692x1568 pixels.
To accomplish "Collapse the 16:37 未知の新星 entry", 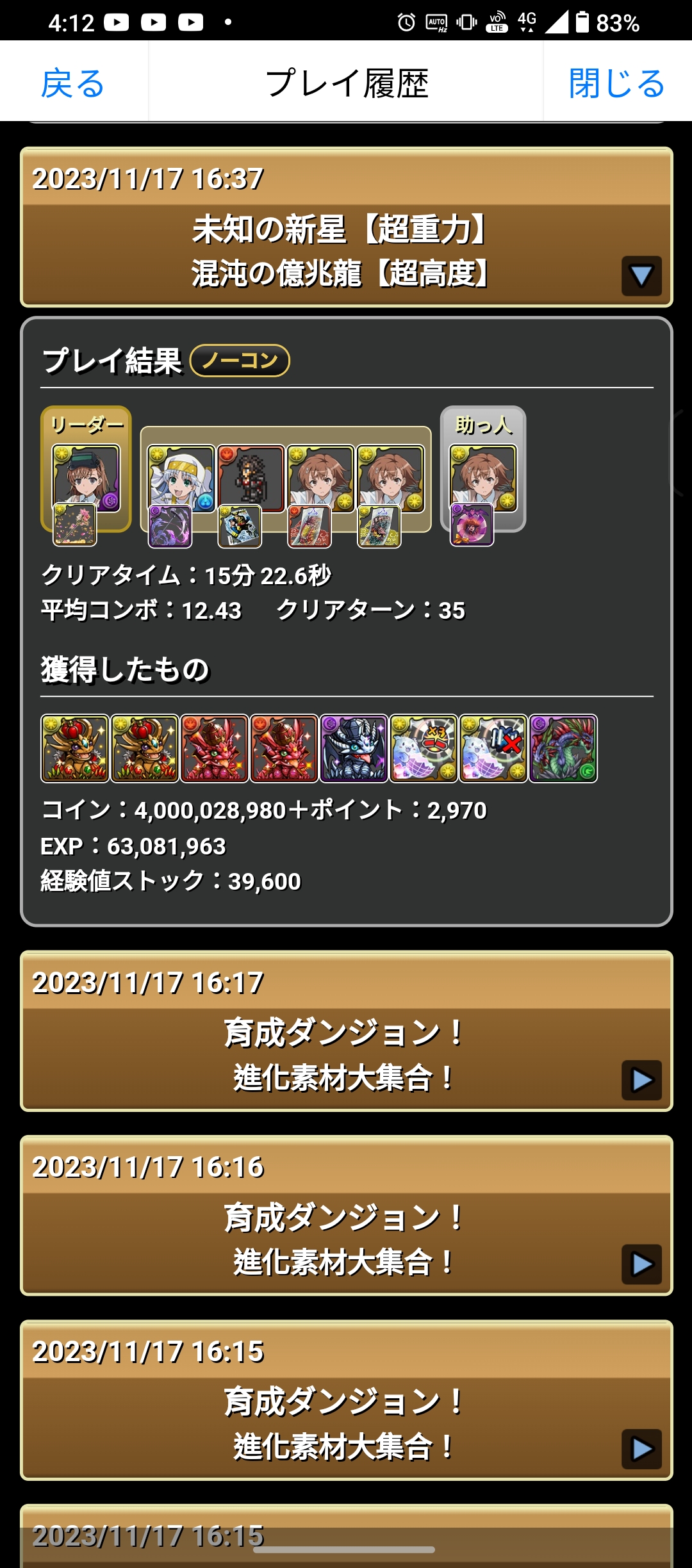I will pos(641,275).
